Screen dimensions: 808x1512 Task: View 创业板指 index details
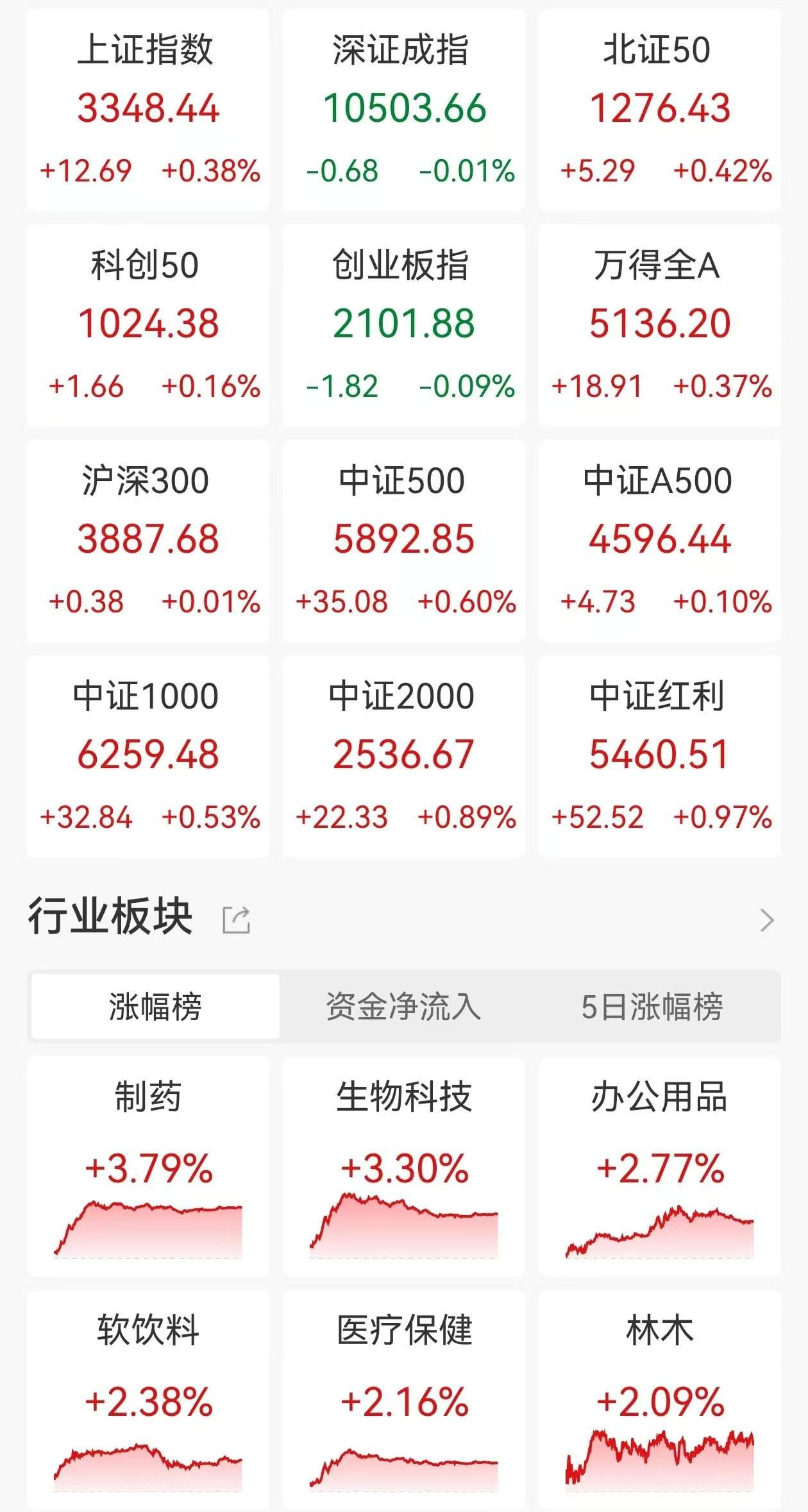click(403, 324)
